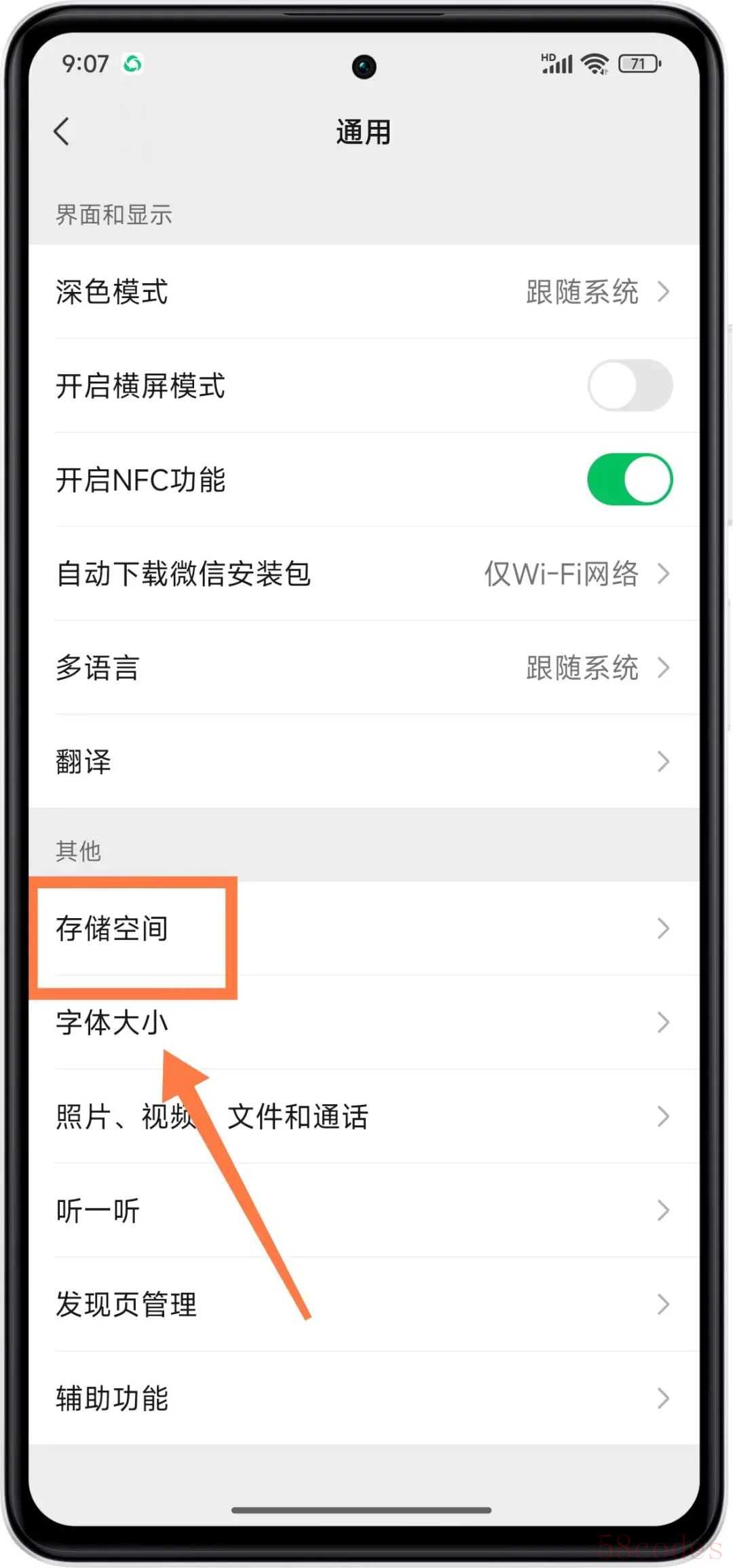Open 照片、视频、文件和通话 settings

pyautogui.click(x=364, y=1116)
